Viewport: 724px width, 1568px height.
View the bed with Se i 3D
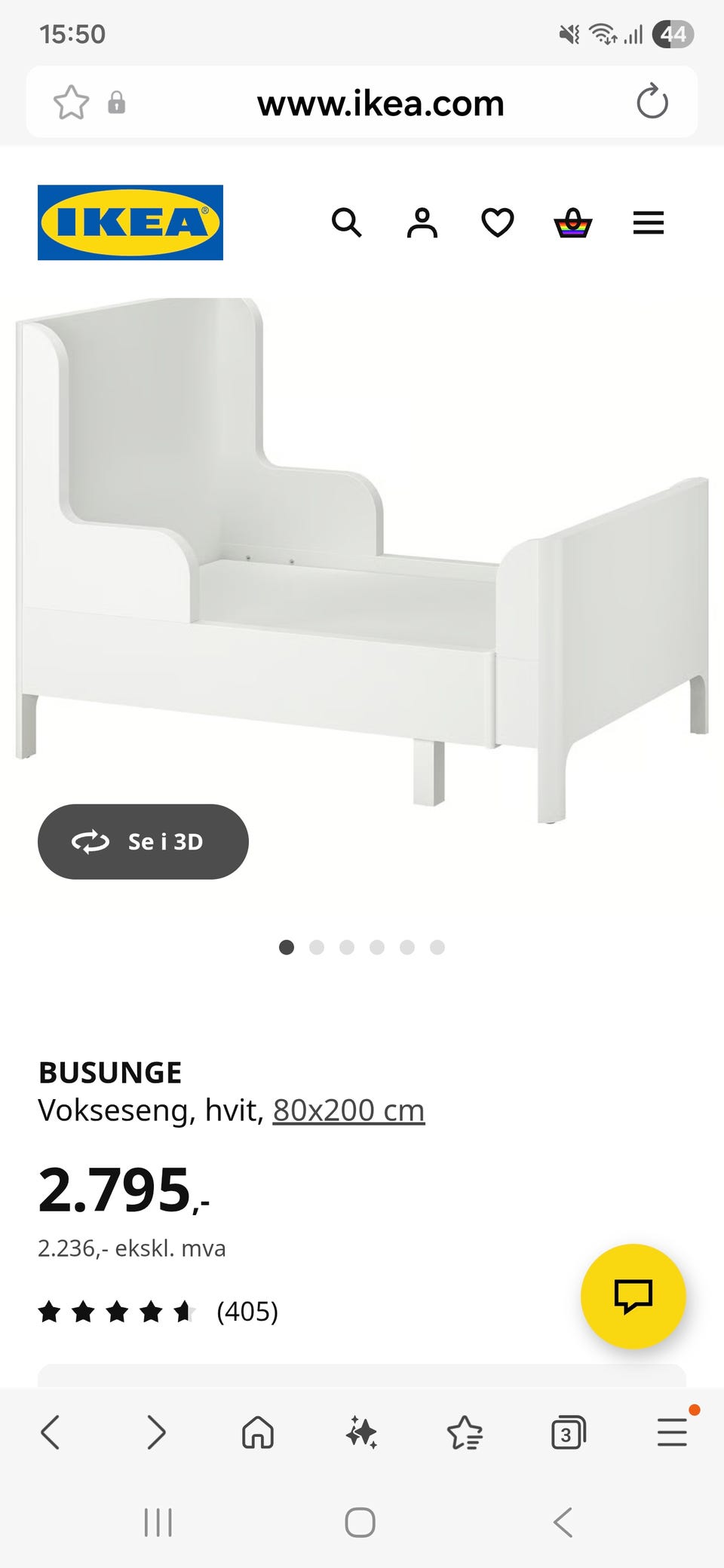click(x=143, y=841)
